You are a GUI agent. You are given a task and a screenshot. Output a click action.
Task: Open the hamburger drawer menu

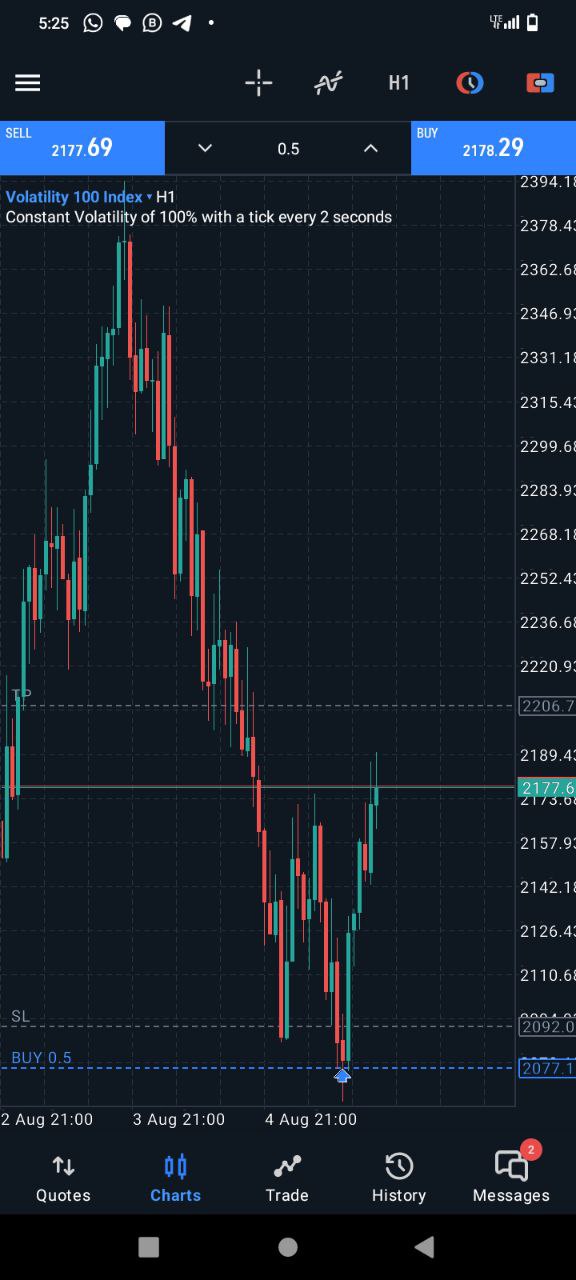[28, 83]
